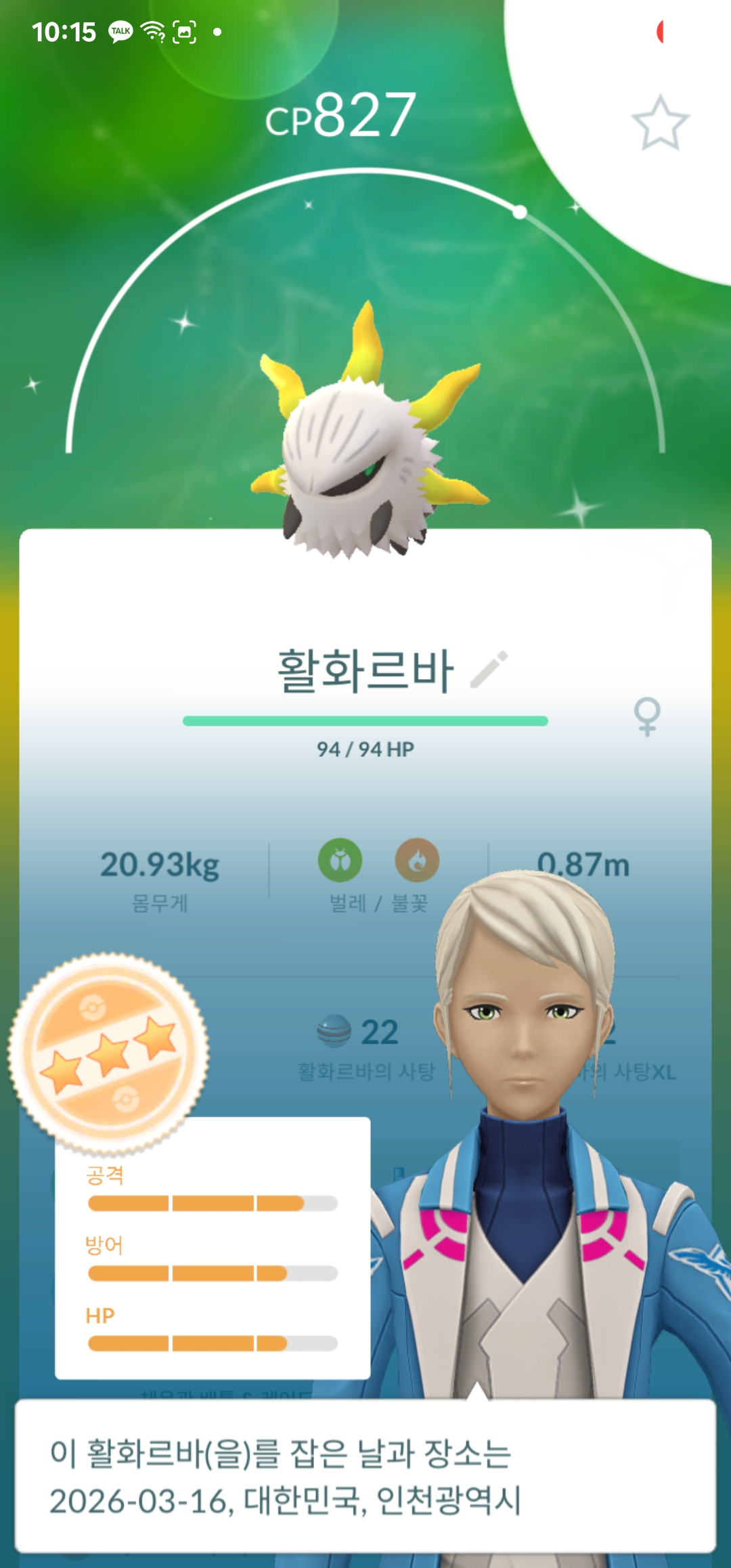
Task: Mark 활화르바 as favorite with the star
Action: click(x=660, y=123)
